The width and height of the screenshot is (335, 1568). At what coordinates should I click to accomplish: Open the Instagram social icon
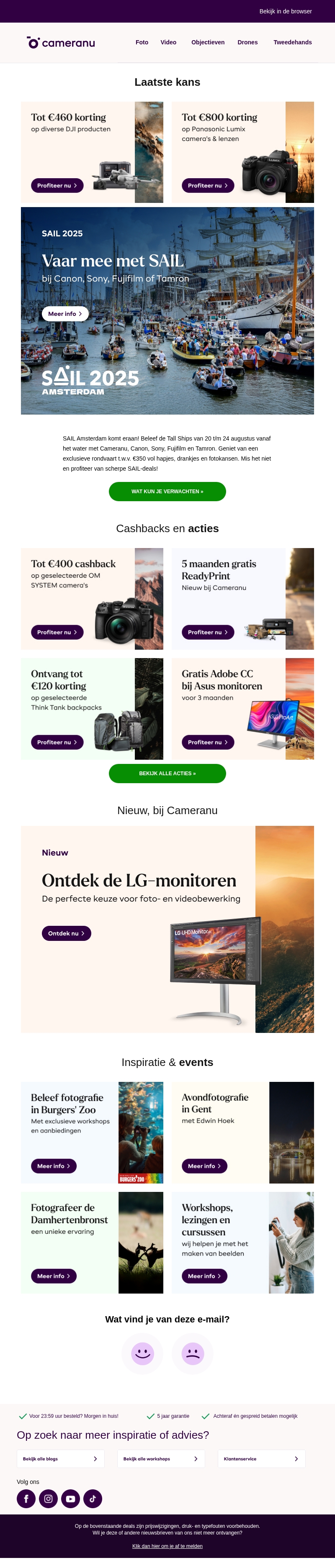(48, 1499)
